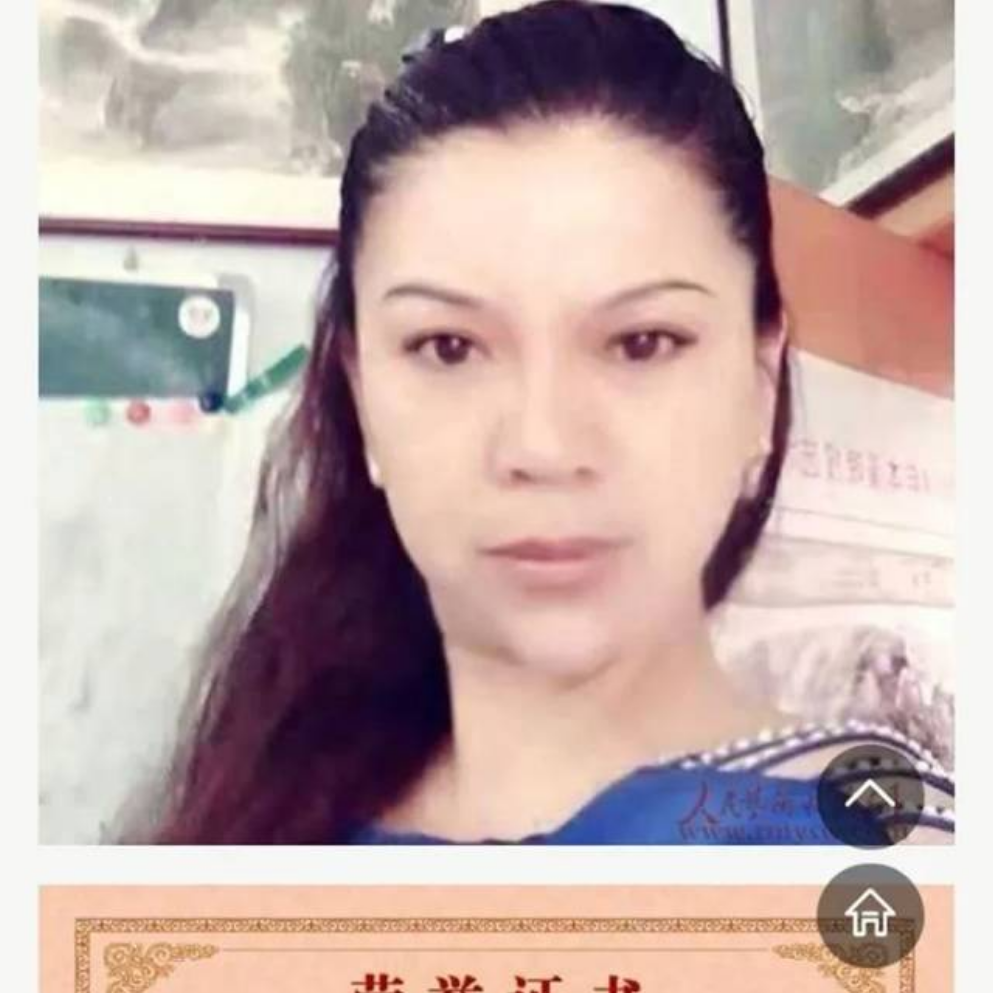Tap the scroll-to-top arrow button
This screenshot has width=993, height=993.
(x=869, y=795)
